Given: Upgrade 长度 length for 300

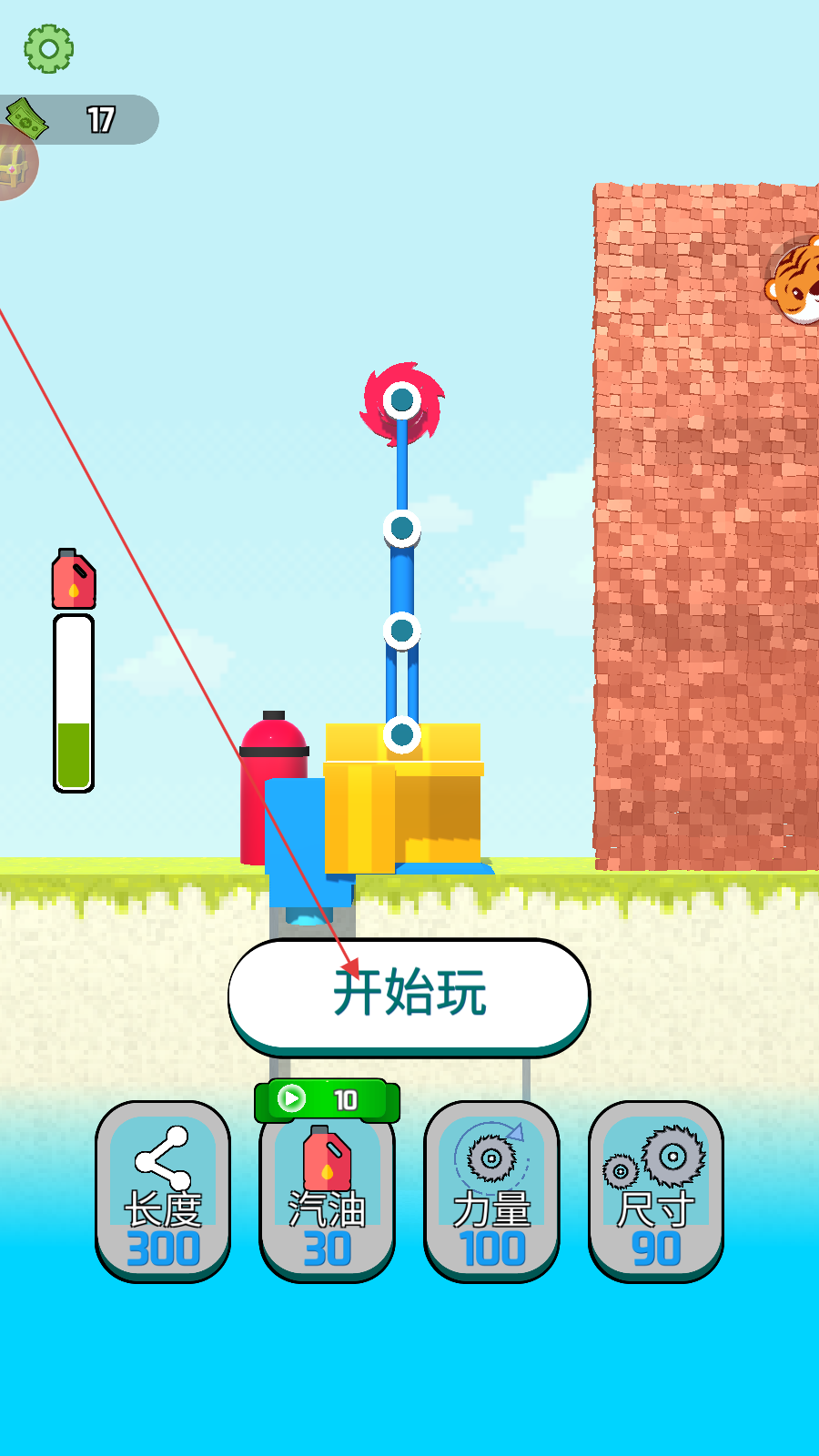Looking at the screenshot, I should (x=163, y=1190).
